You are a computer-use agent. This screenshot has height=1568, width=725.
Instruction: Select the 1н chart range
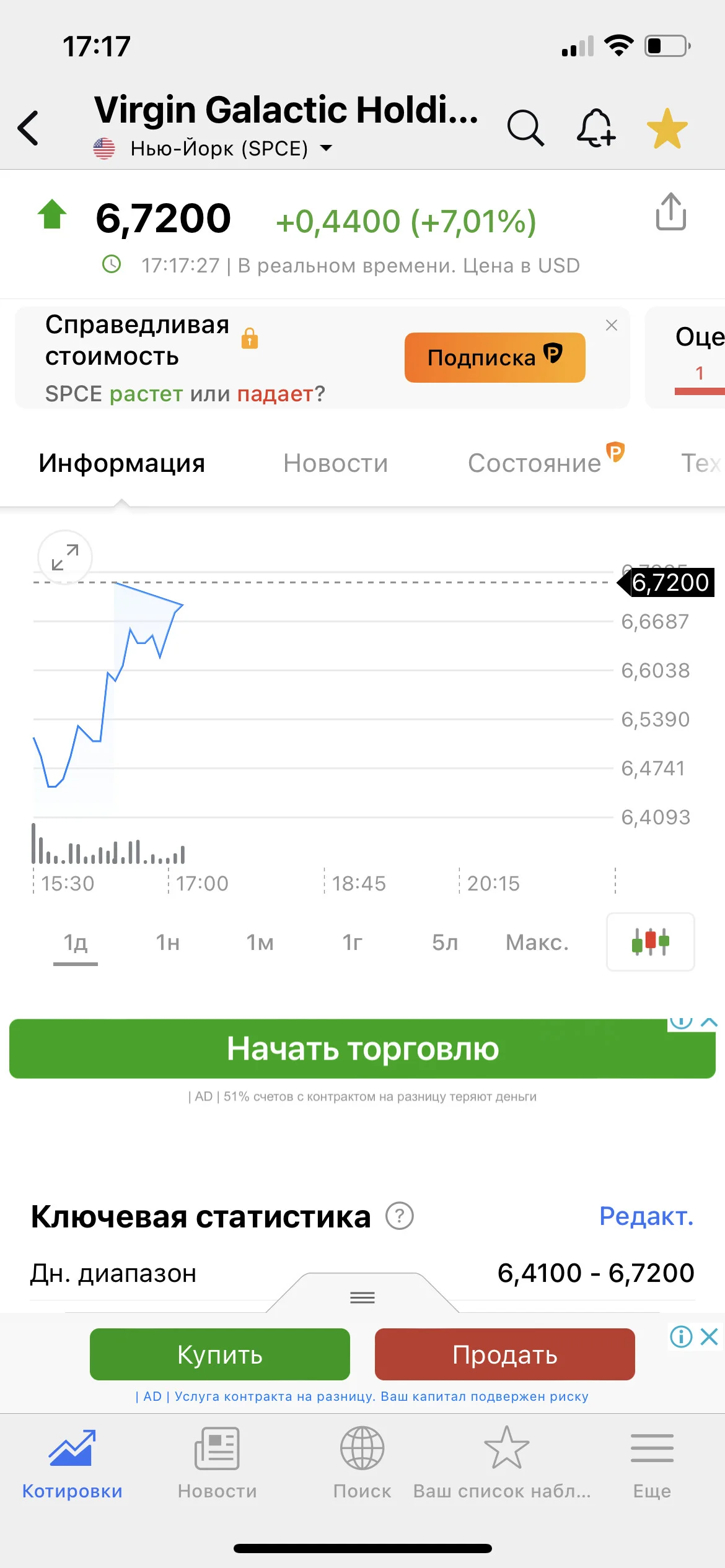(x=168, y=942)
